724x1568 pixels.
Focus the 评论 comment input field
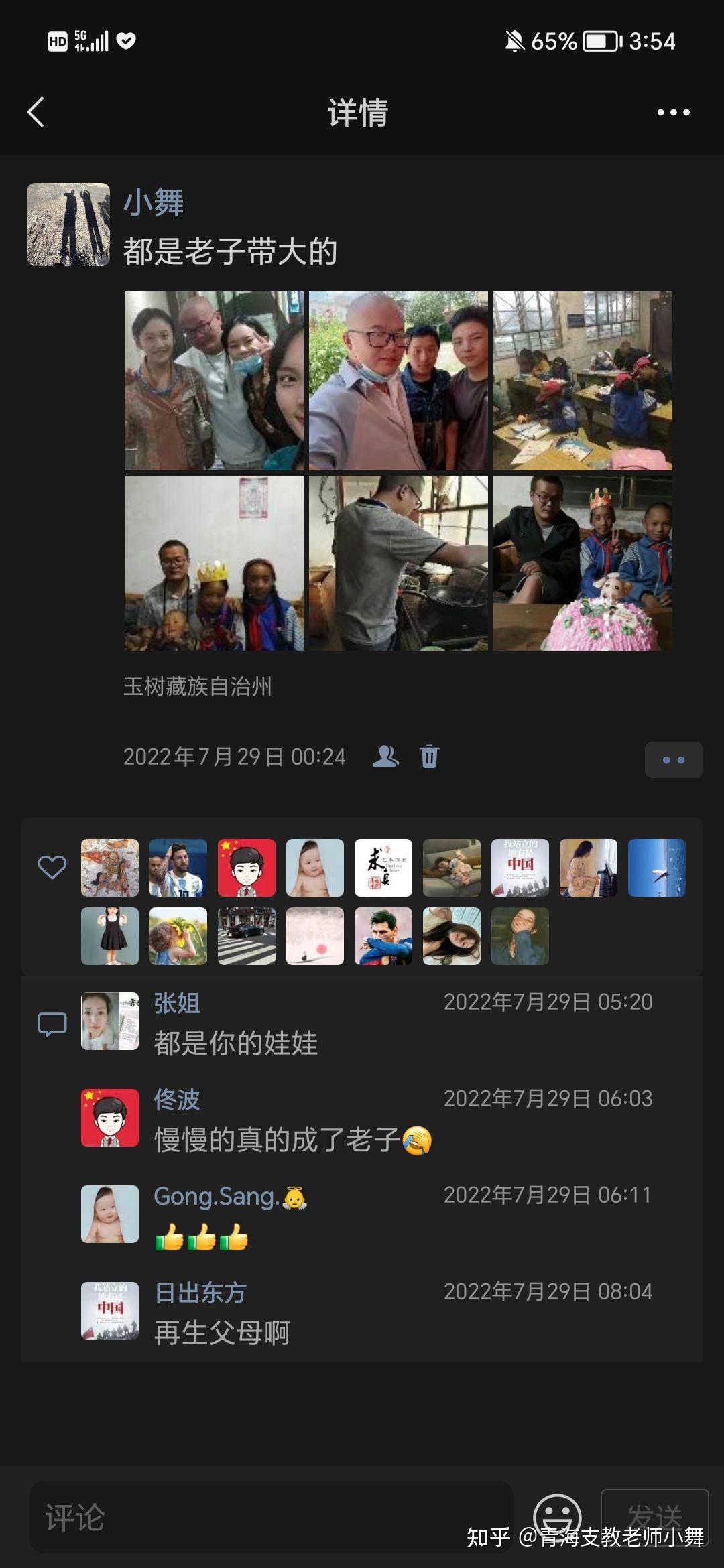[271, 1517]
